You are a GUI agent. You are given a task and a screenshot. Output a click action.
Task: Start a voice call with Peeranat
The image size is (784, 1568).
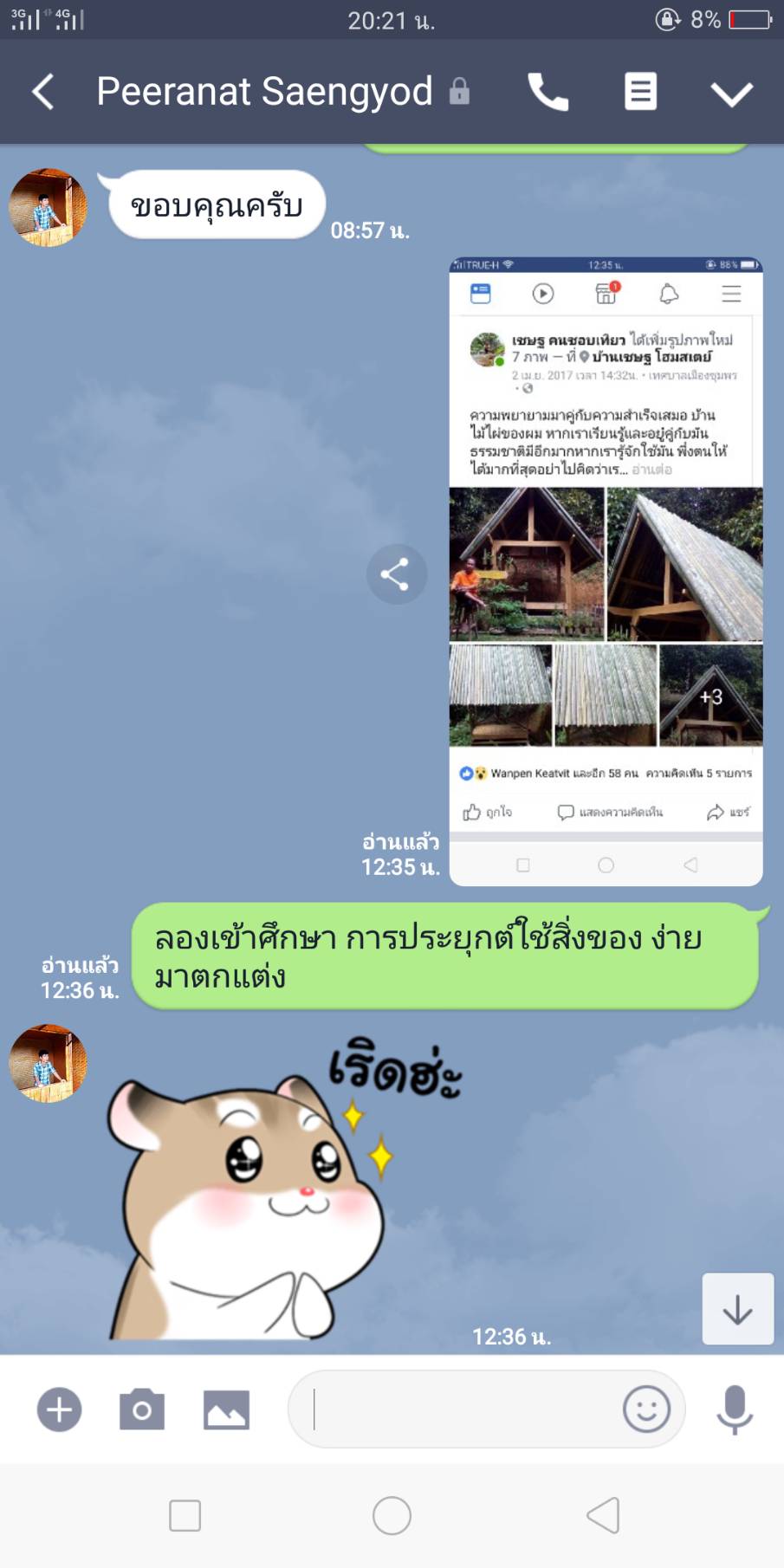548,92
